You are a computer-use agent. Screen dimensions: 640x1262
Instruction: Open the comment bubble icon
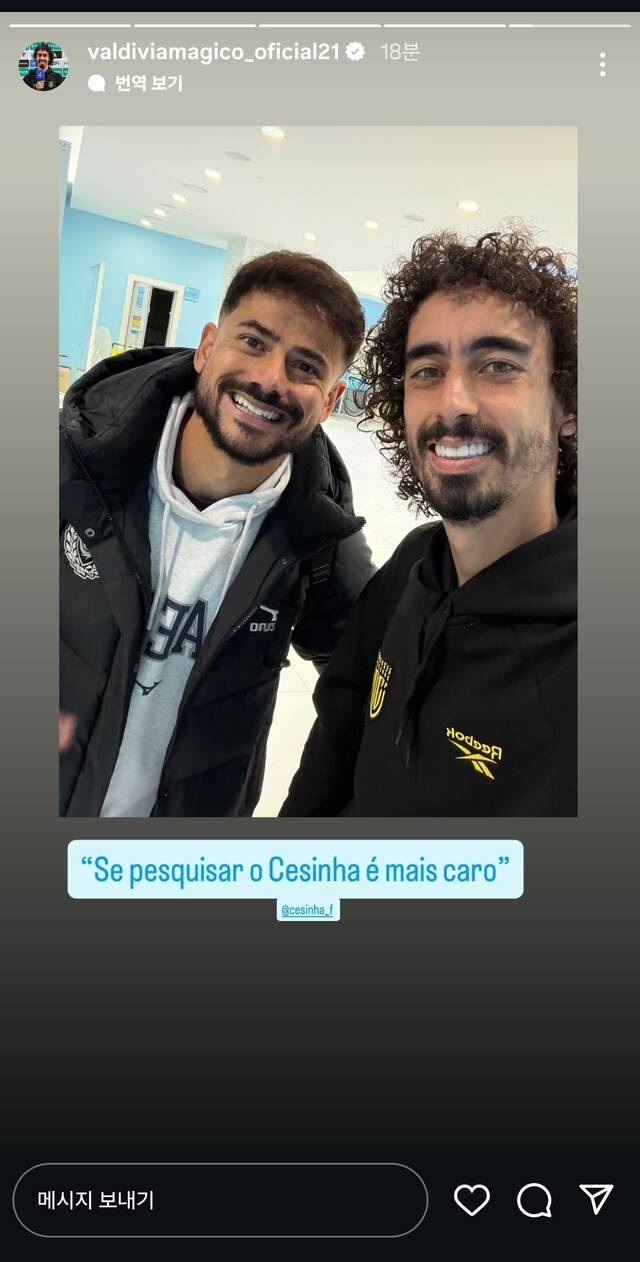(534, 1200)
